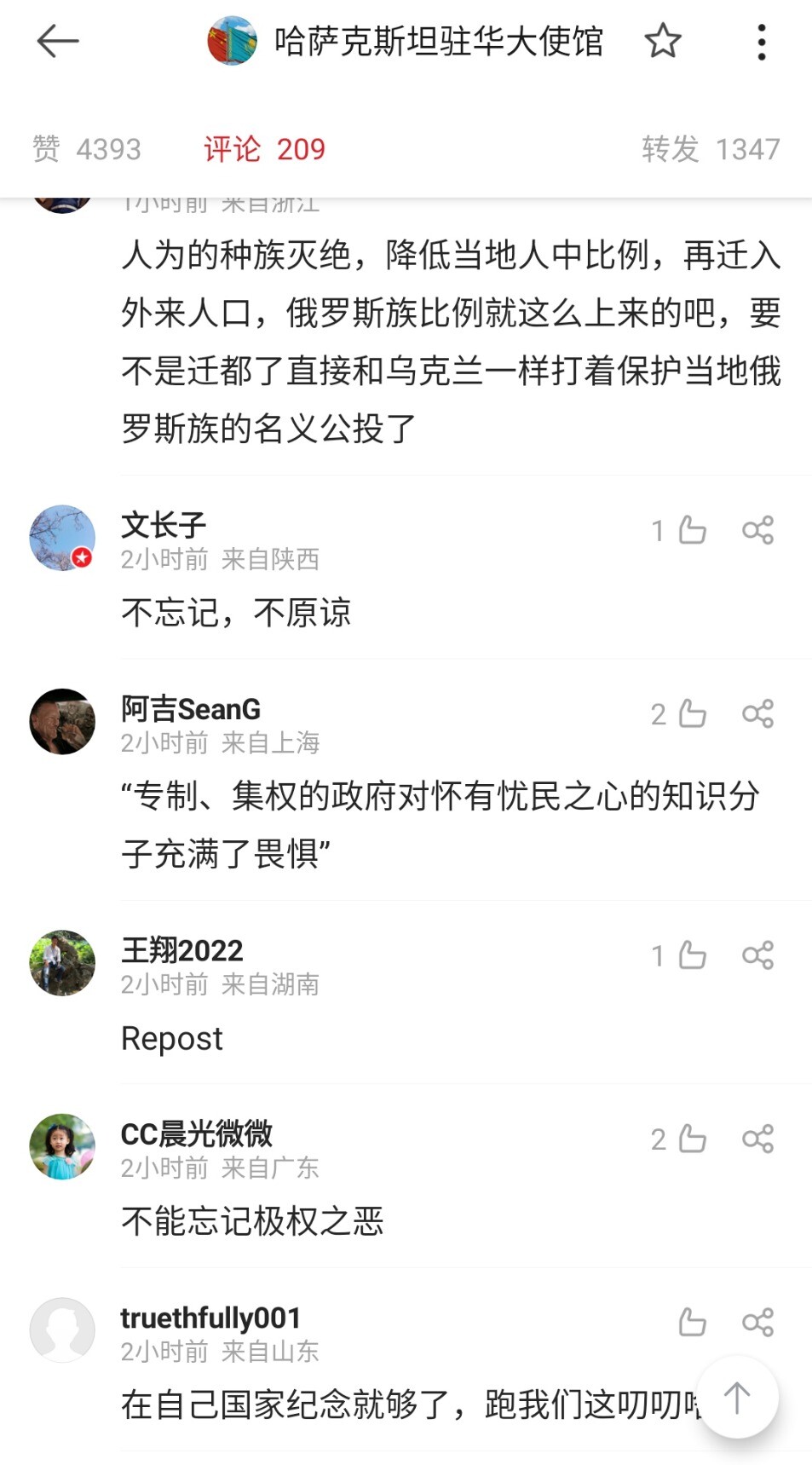The width and height of the screenshot is (812, 1465).
Task: Like truethfully001's comment
Action: pos(691,1322)
